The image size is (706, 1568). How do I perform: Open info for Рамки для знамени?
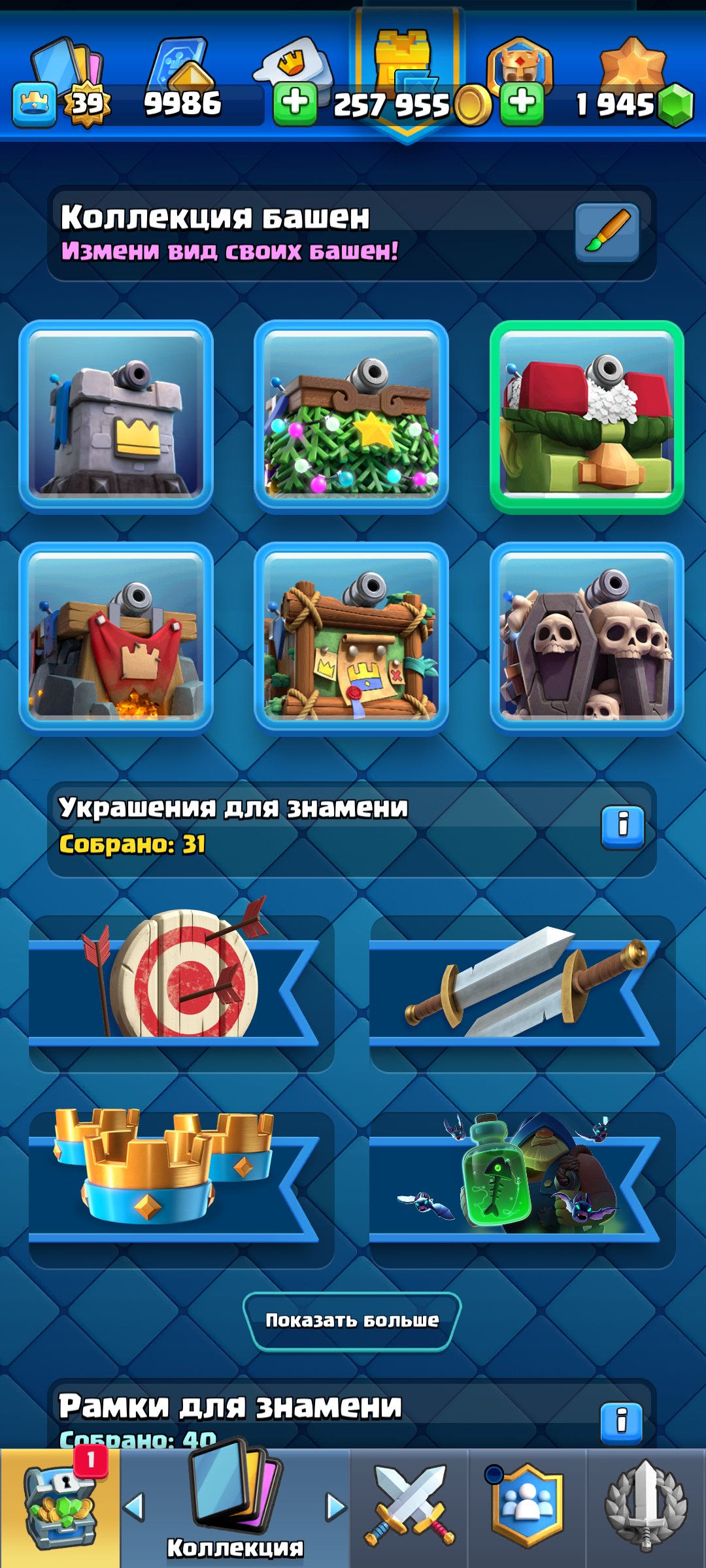coord(621,1421)
